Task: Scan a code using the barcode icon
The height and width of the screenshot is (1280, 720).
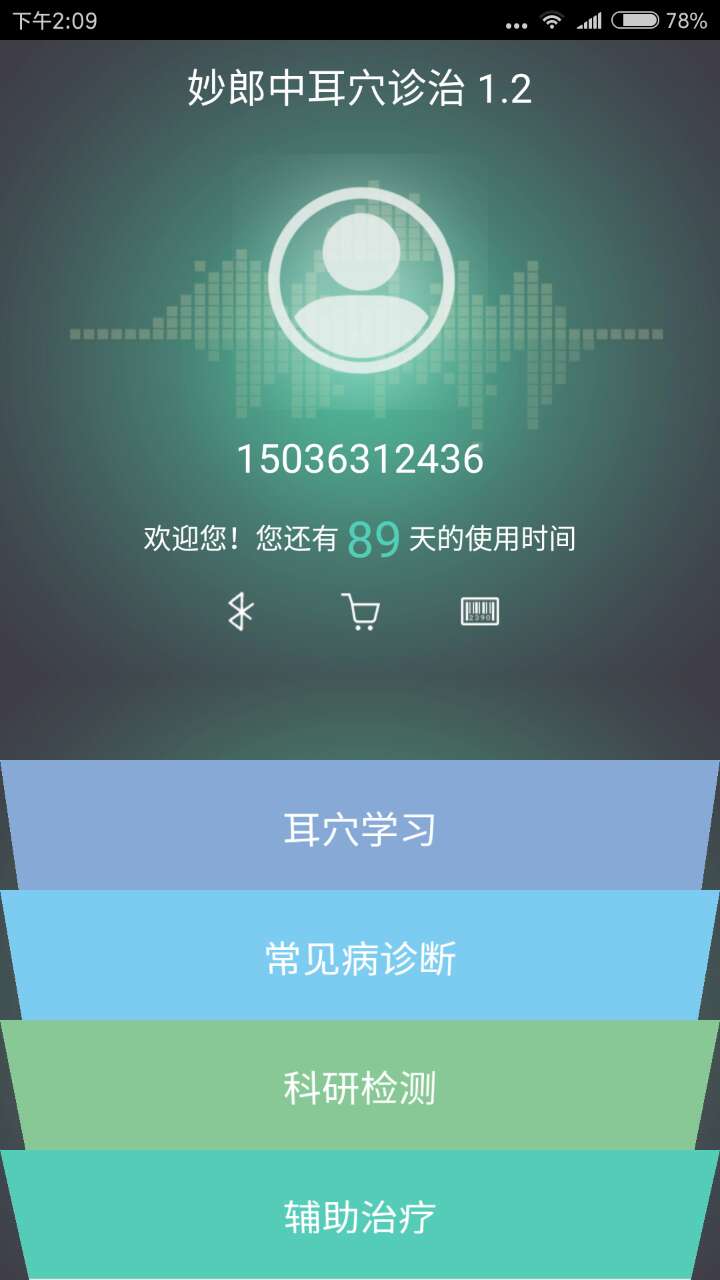Action: point(480,610)
